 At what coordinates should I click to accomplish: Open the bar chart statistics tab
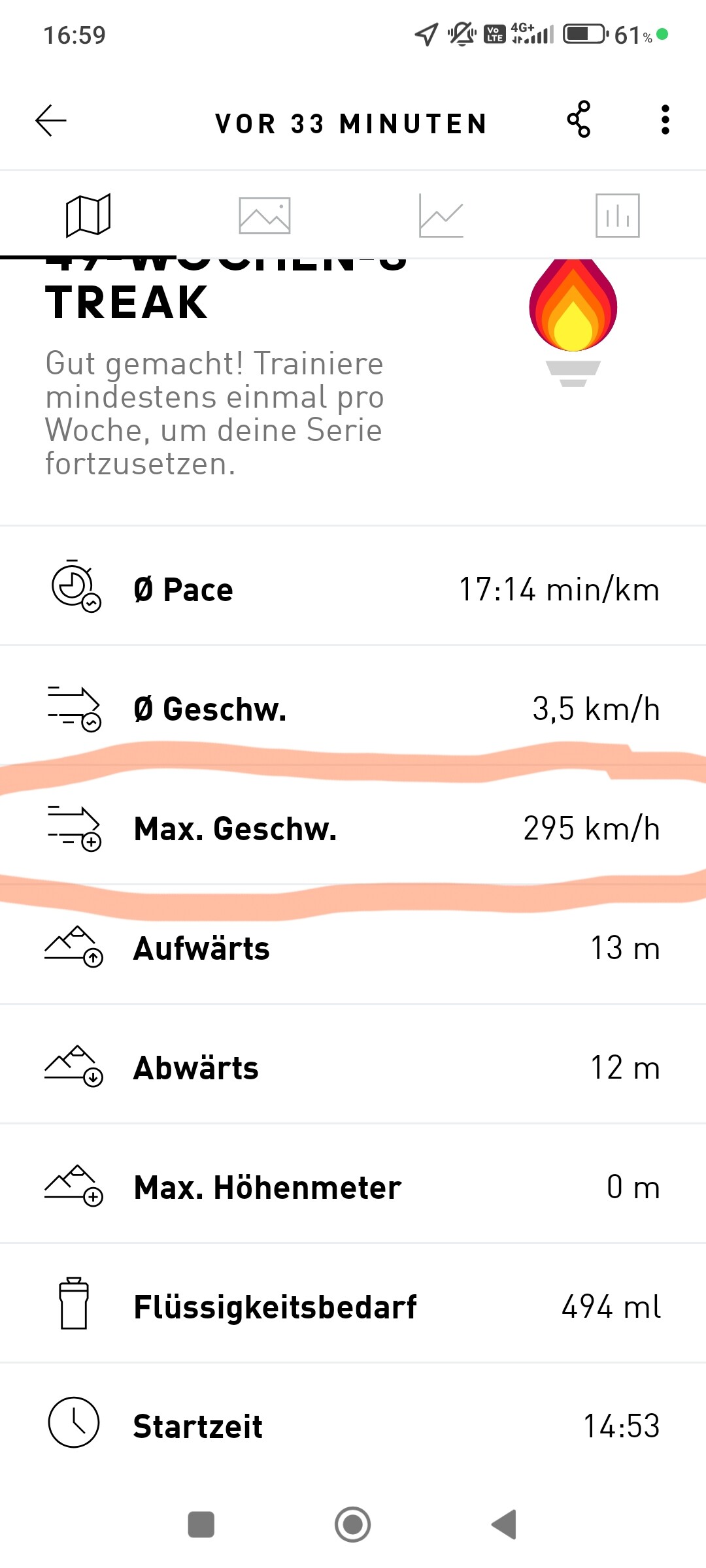click(x=617, y=216)
